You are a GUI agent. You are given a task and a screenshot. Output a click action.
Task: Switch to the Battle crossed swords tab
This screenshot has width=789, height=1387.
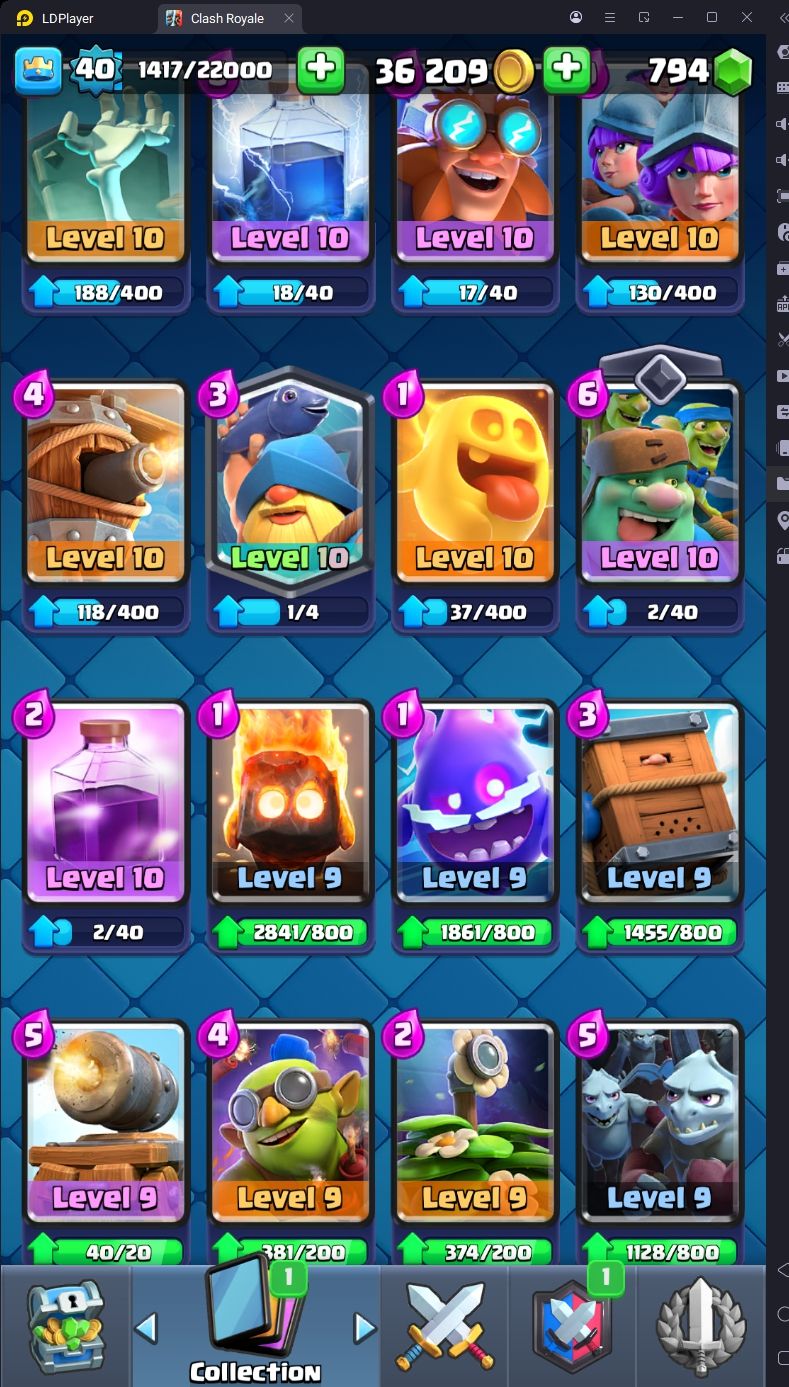444,1326
